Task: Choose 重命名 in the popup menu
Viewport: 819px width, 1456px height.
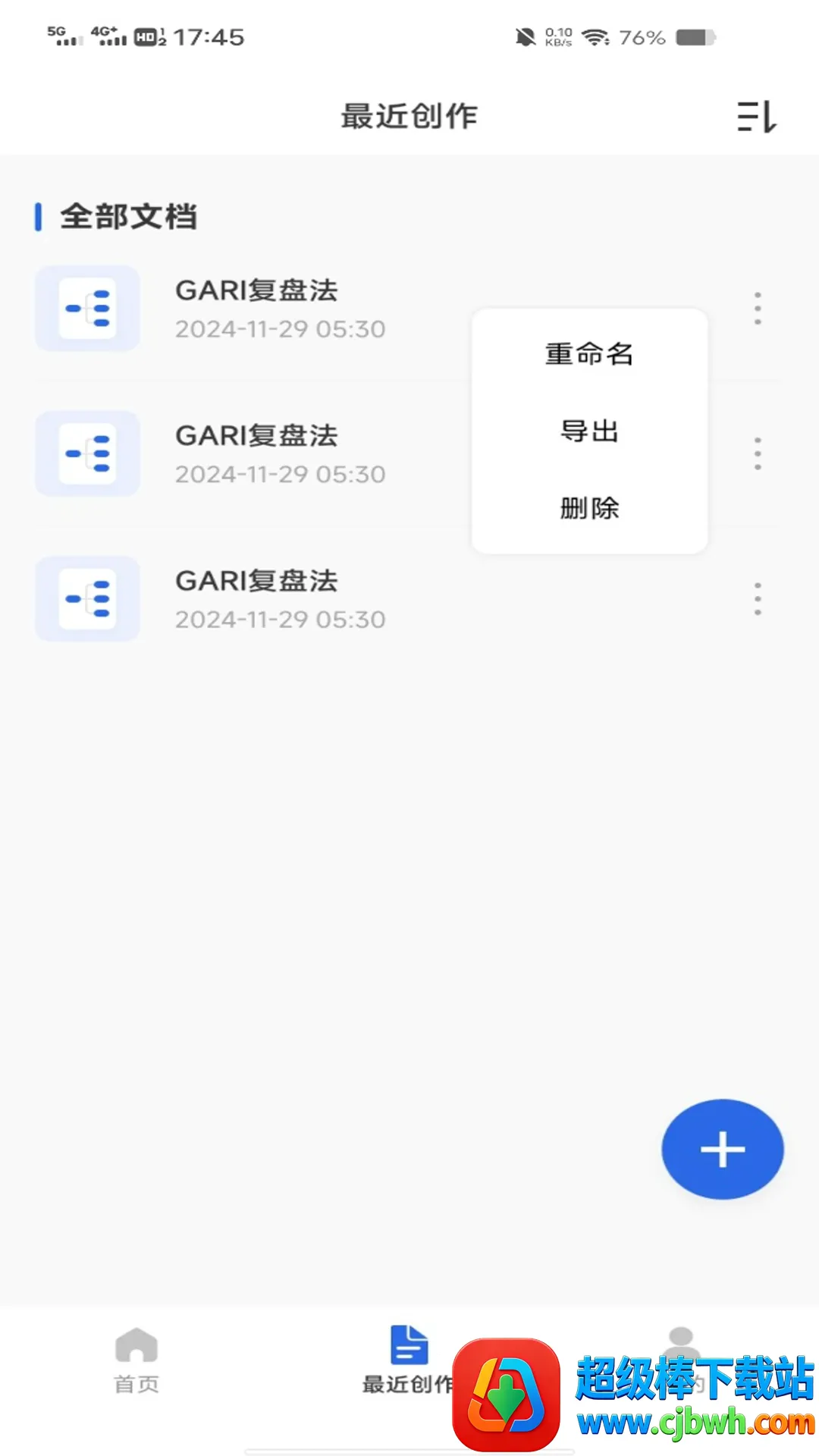Action: pos(589,354)
